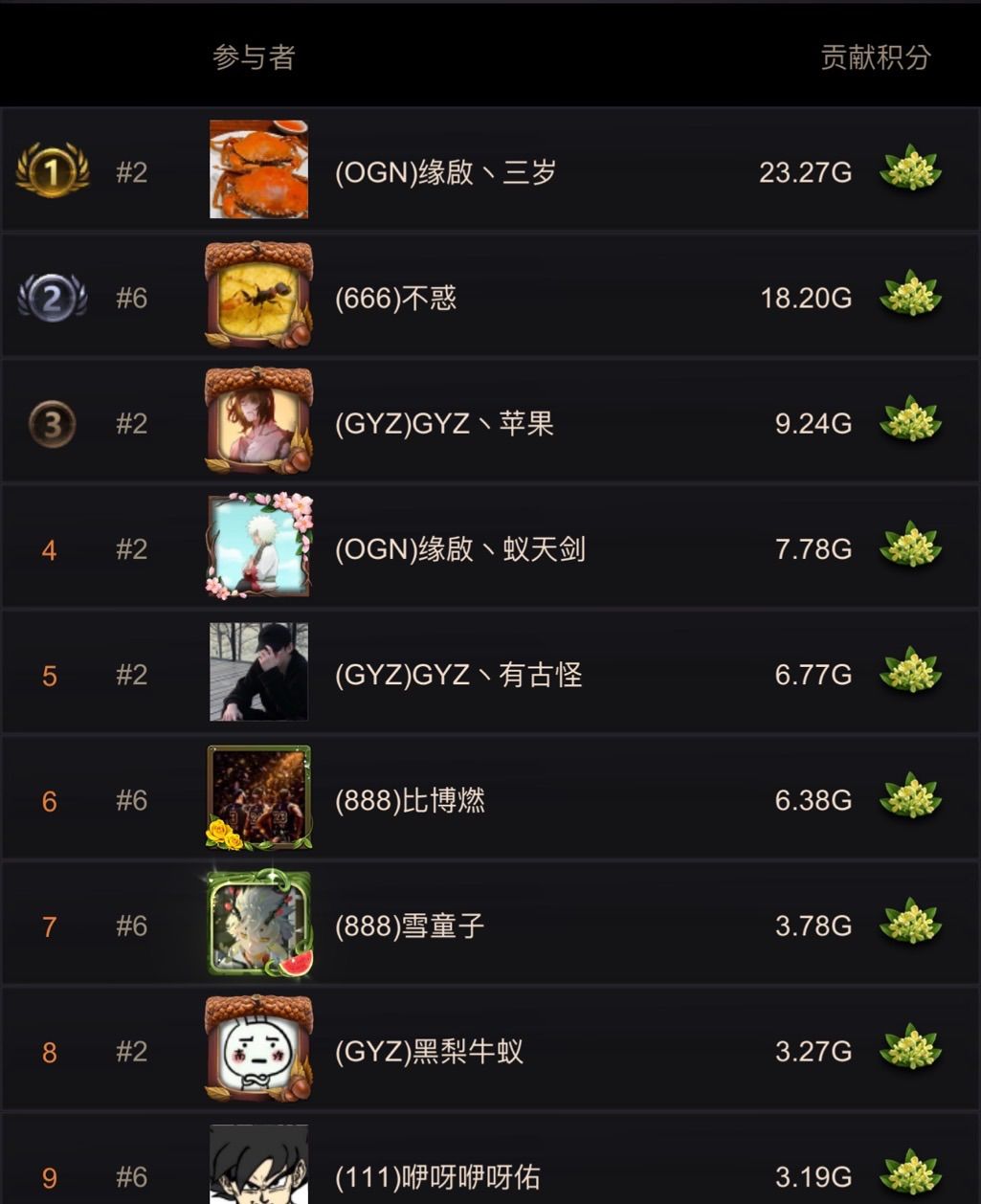The height and width of the screenshot is (1204, 981).
Task: Click the bronze third-place medal icon
Action: [53, 423]
